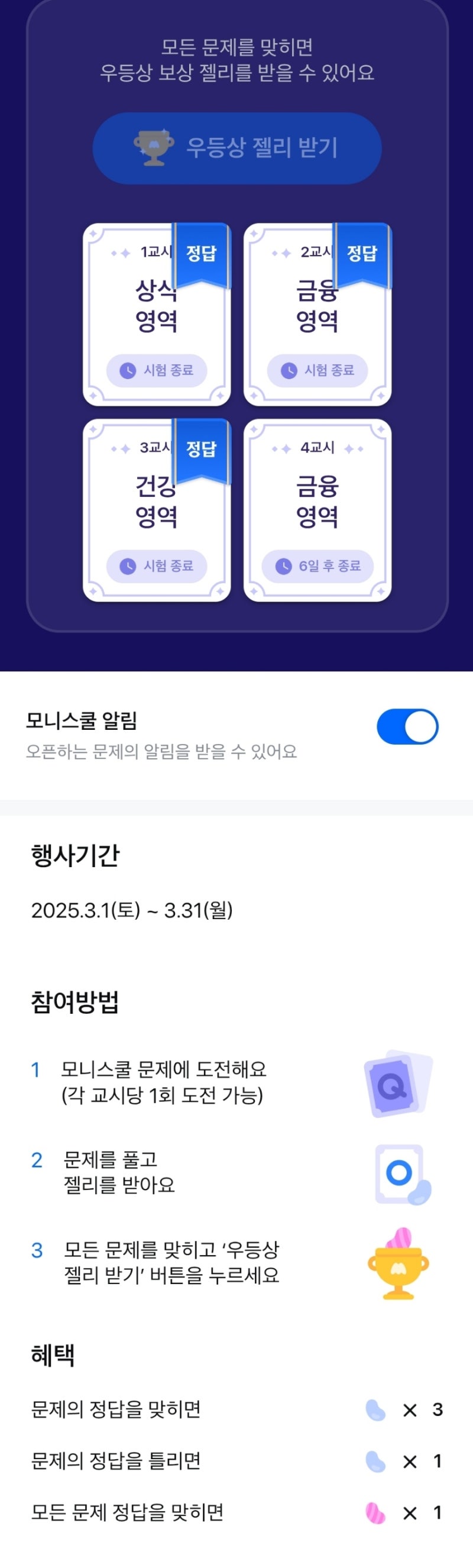Open the 1교시 상식 영역 card
The height and width of the screenshot is (1568, 473).
[x=157, y=315]
